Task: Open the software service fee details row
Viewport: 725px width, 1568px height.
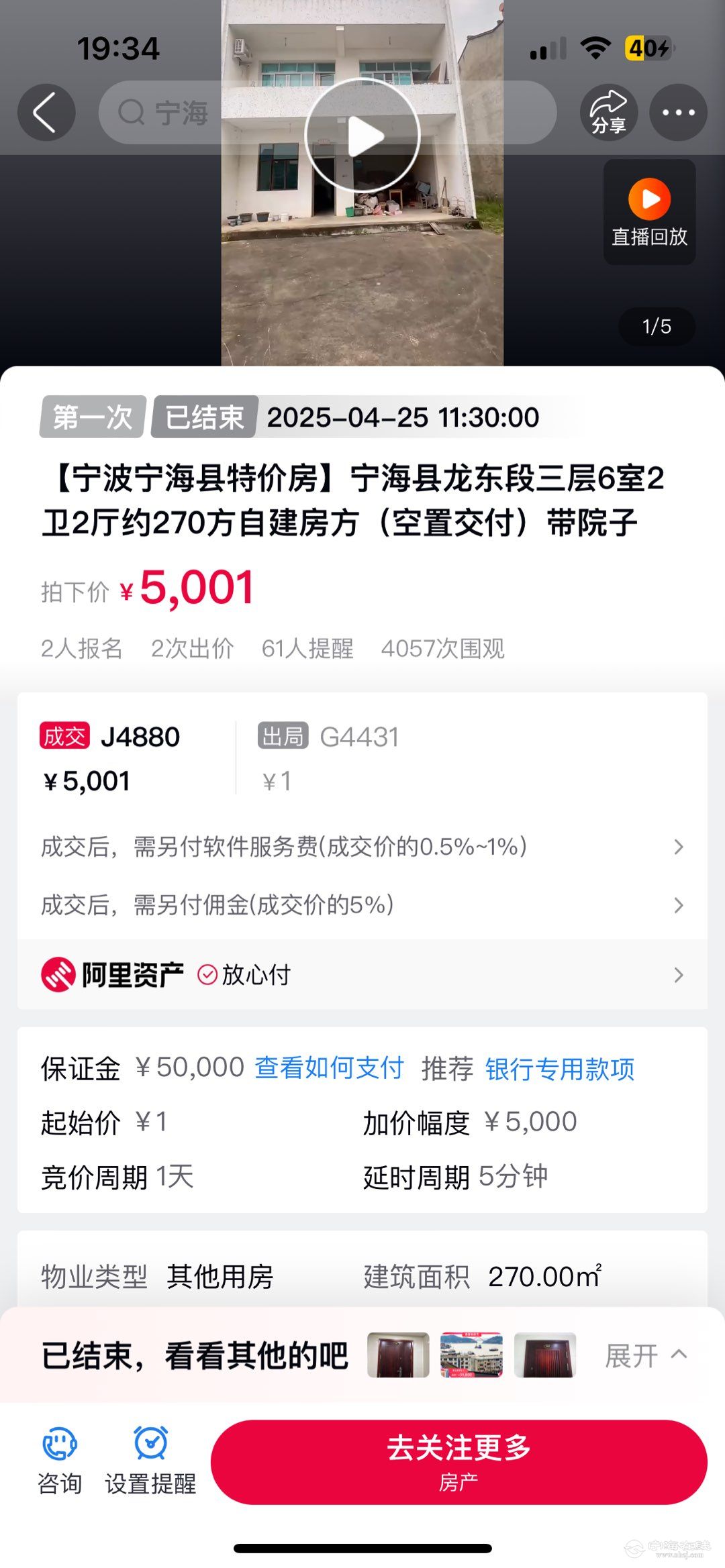Action: point(362,847)
